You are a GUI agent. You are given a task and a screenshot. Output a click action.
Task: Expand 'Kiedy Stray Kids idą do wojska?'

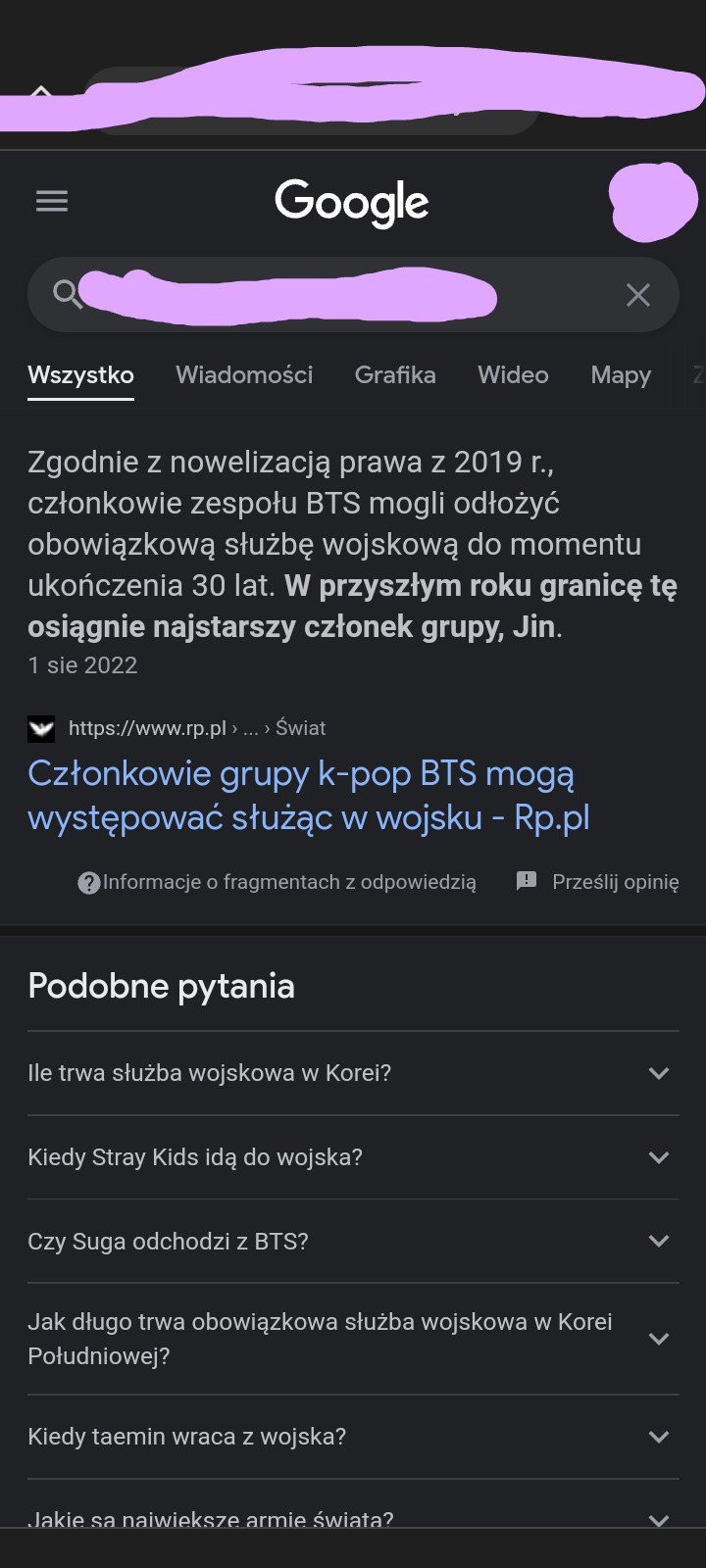click(353, 1157)
